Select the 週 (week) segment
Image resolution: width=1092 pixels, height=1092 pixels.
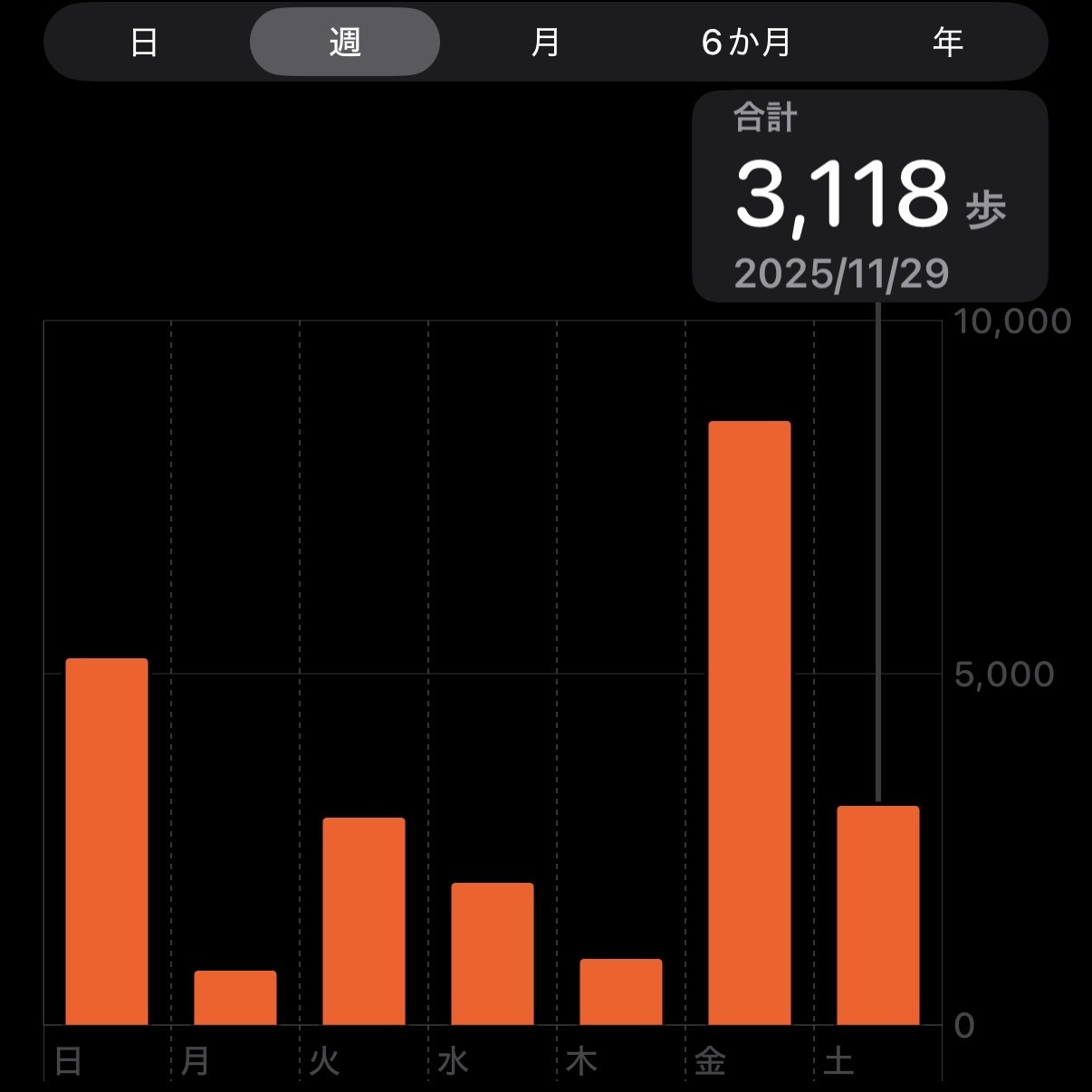345,43
